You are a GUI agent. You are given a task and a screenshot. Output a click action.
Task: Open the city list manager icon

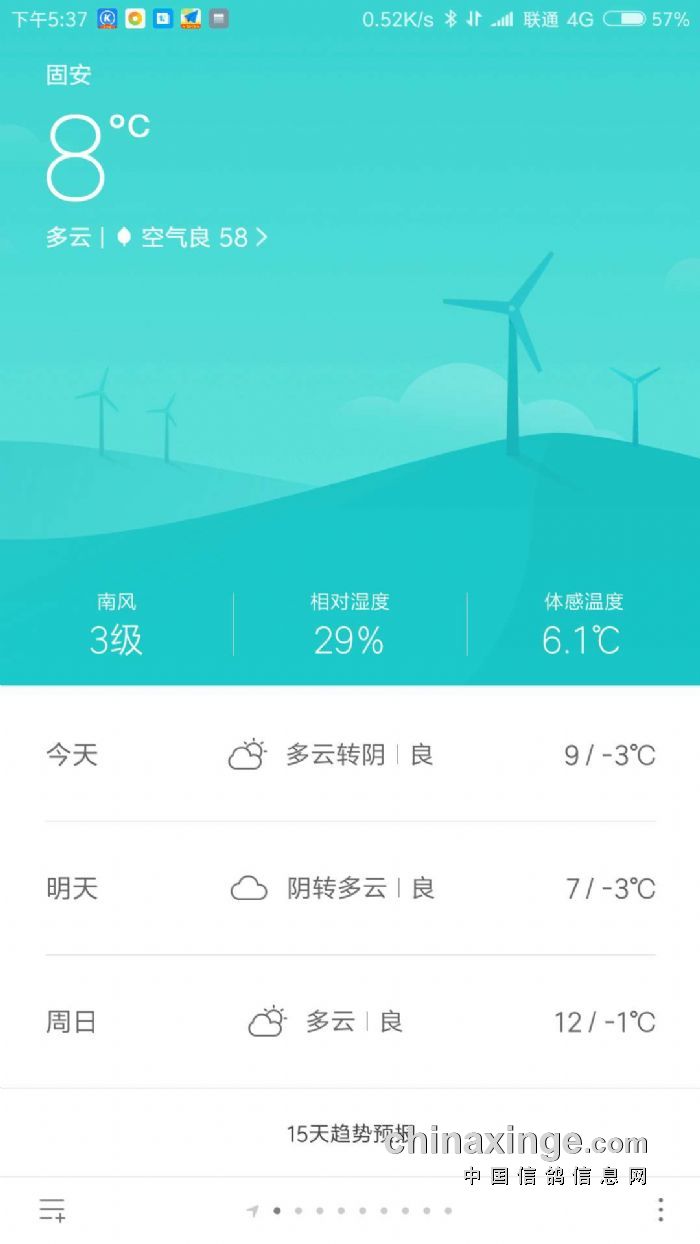(52, 1210)
